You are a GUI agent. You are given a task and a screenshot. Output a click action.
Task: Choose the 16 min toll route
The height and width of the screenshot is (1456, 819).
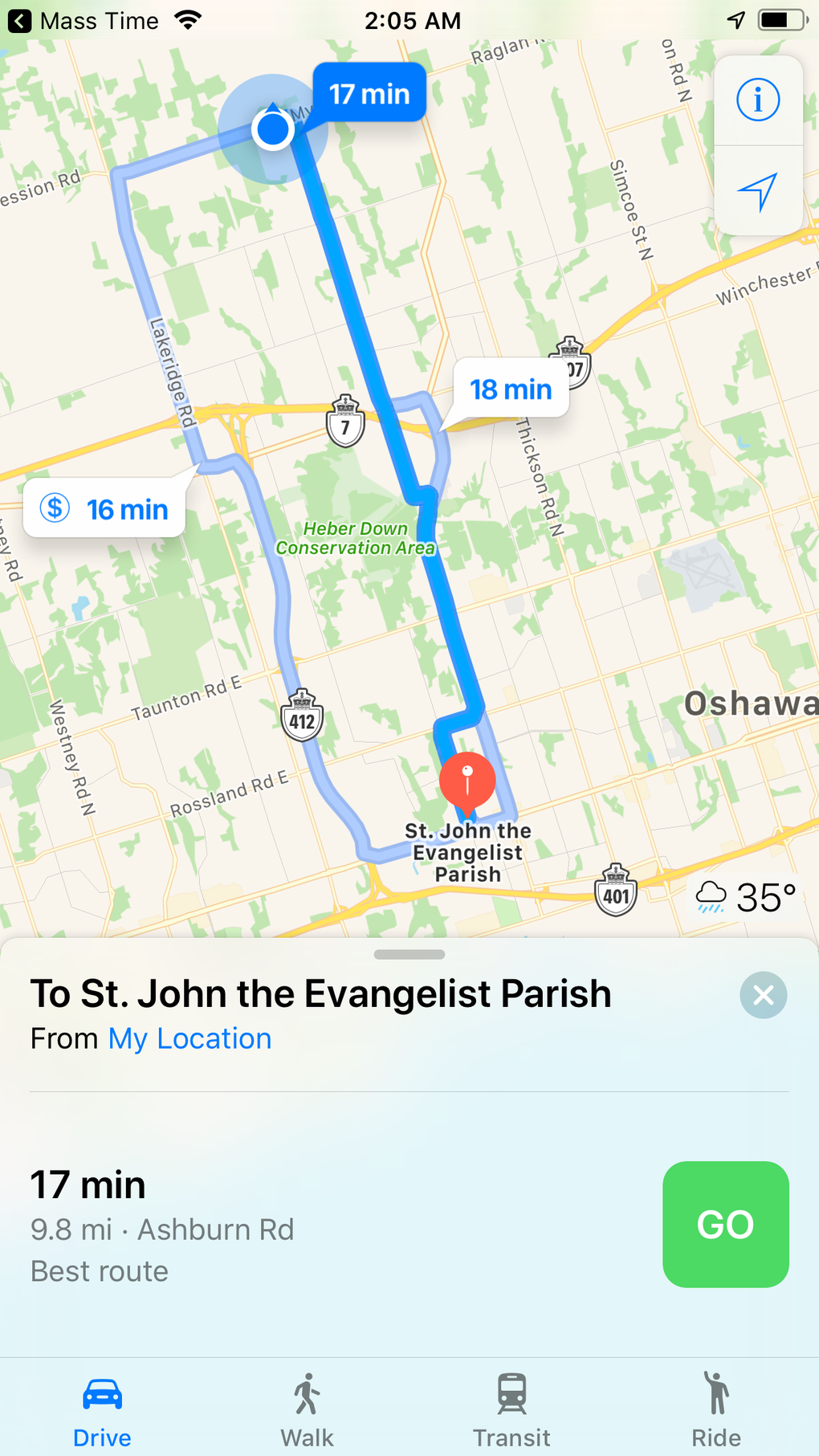point(104,509)
